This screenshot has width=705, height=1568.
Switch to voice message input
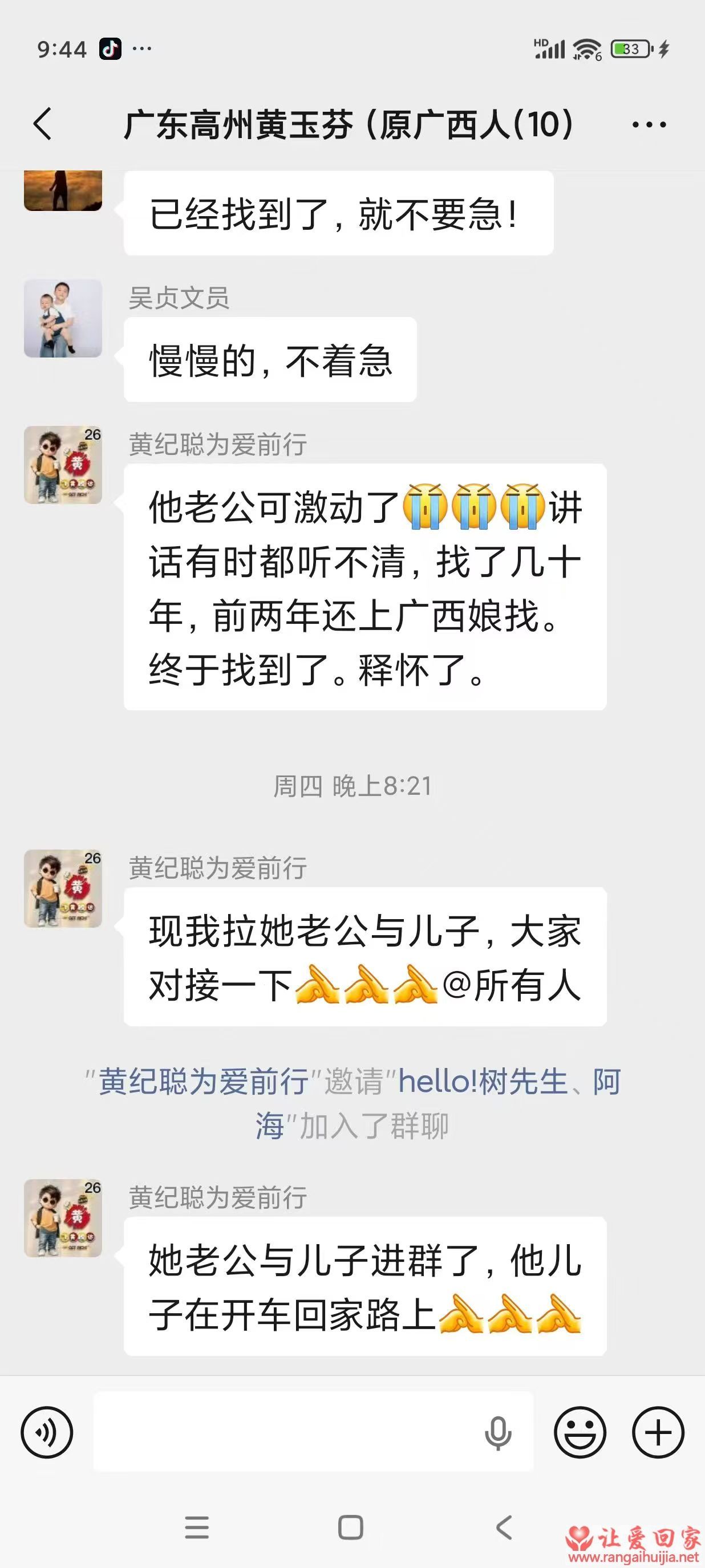tap(47, 1432)
